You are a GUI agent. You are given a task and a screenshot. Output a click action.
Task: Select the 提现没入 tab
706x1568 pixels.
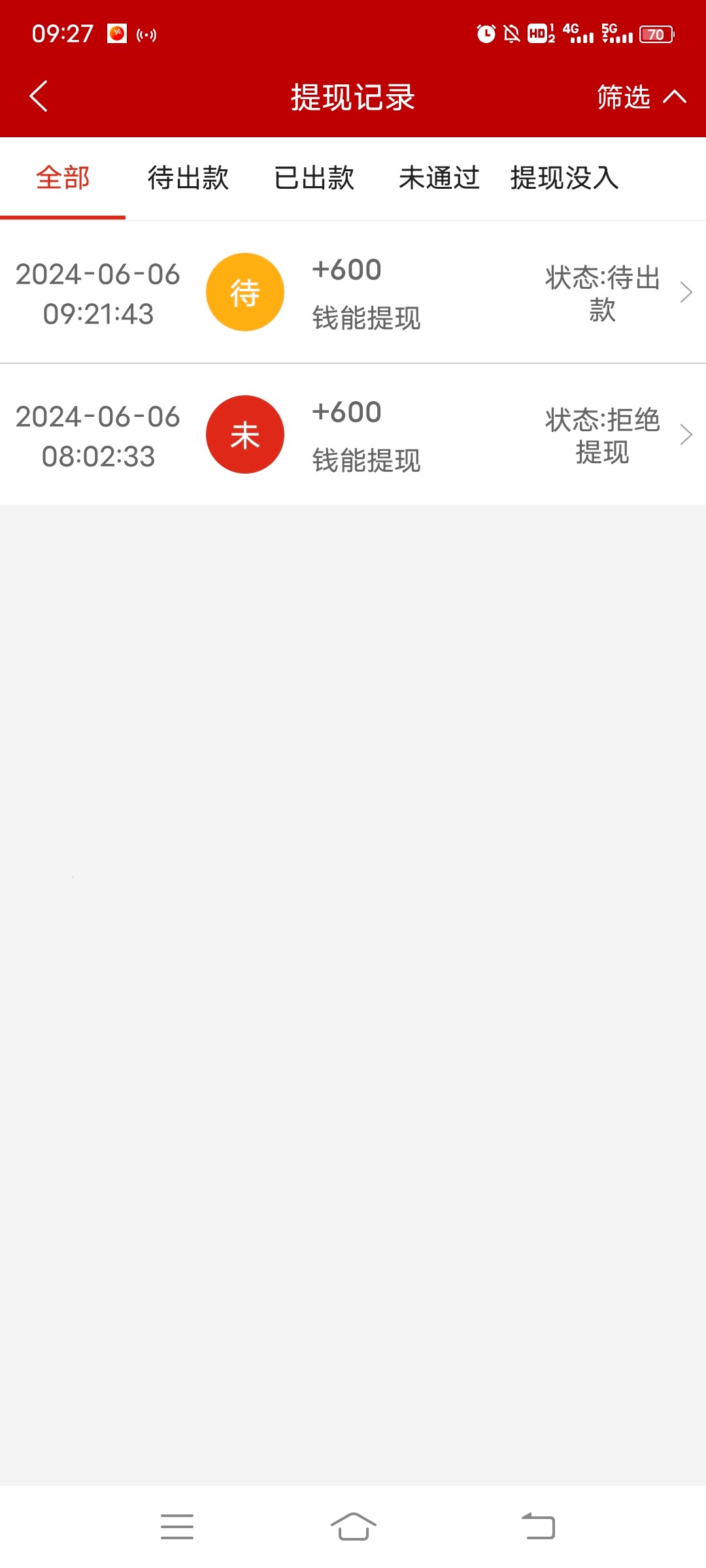pos(565,178)
